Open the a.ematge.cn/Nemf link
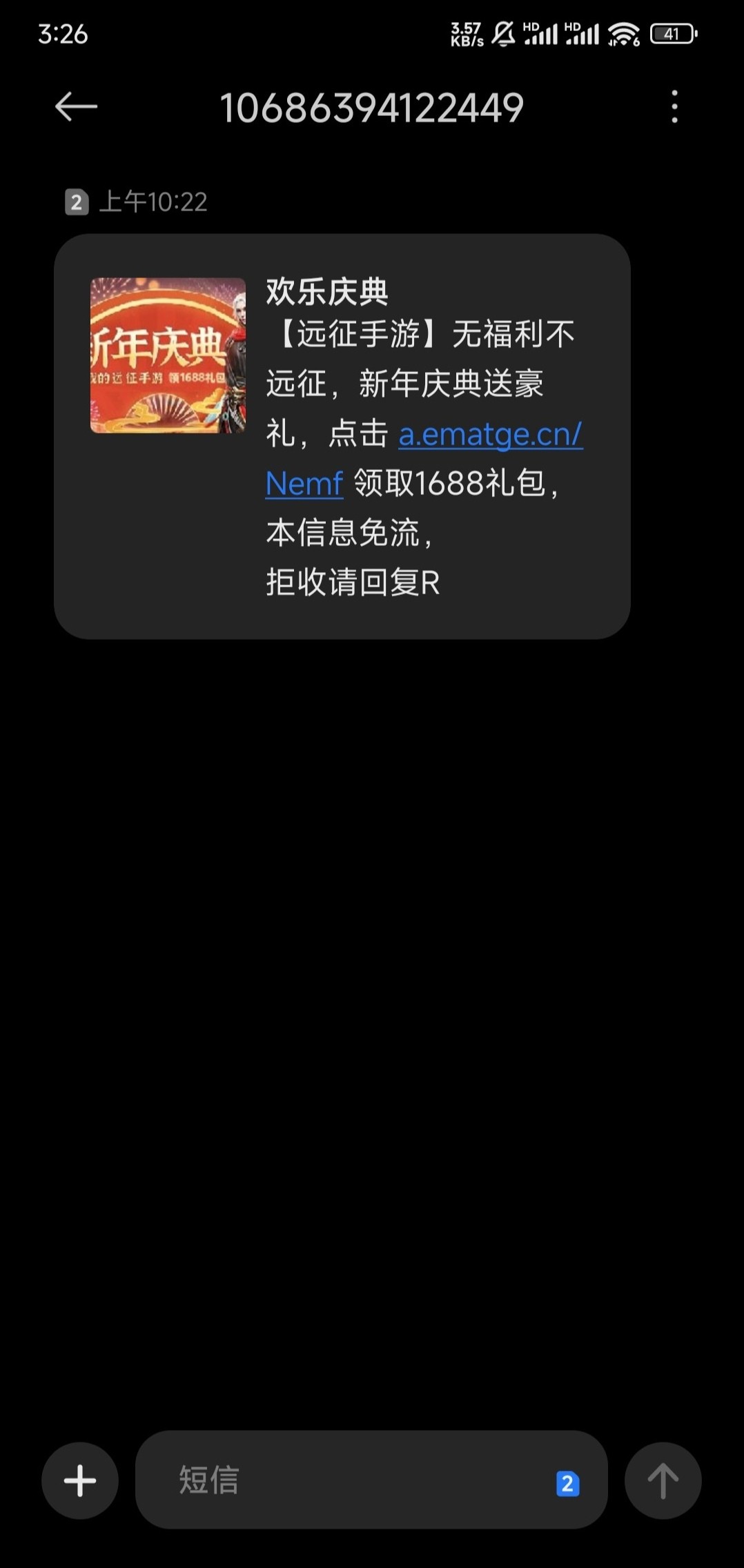The height and width of the screenshot is (1568, 744). pos(490,435)
